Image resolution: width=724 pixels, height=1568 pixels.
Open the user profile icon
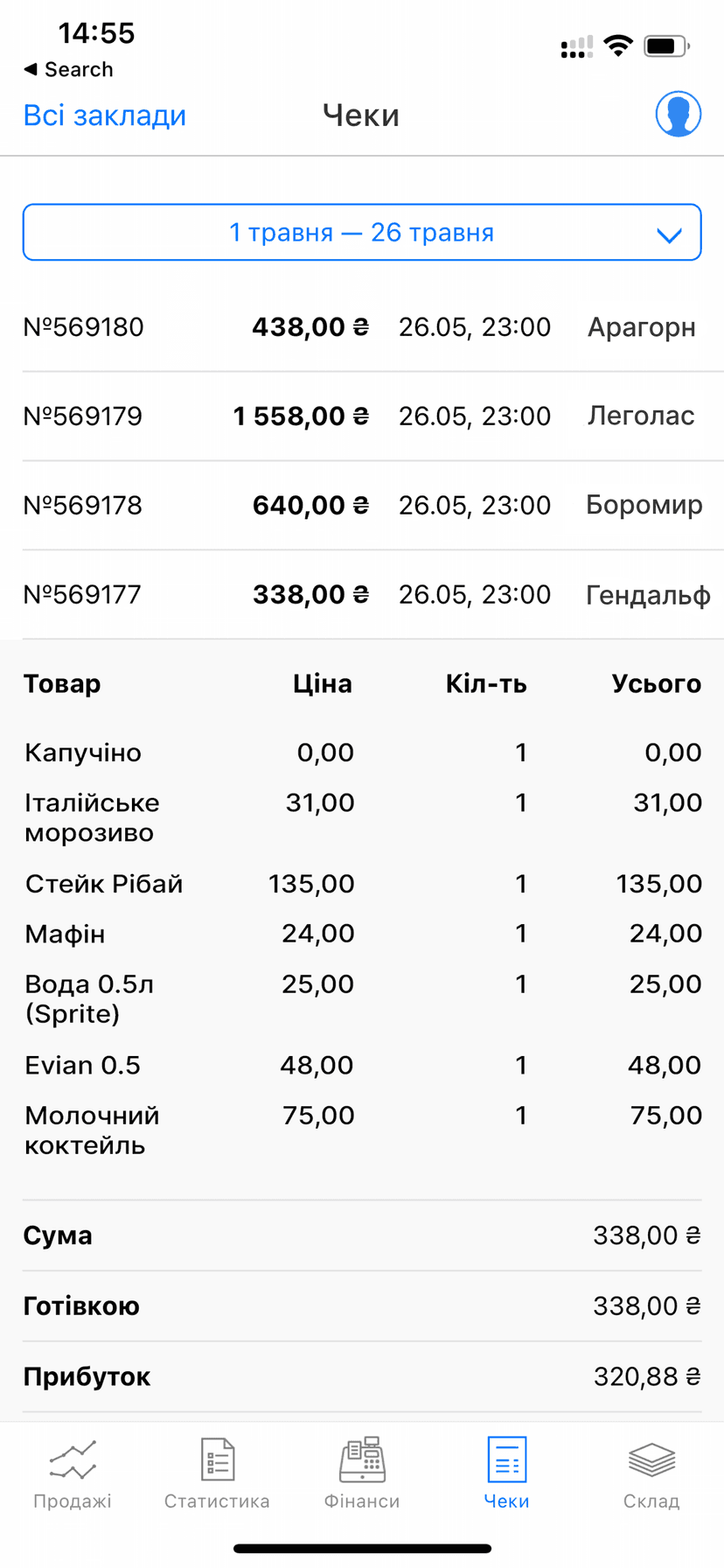[x=679, y=115]
